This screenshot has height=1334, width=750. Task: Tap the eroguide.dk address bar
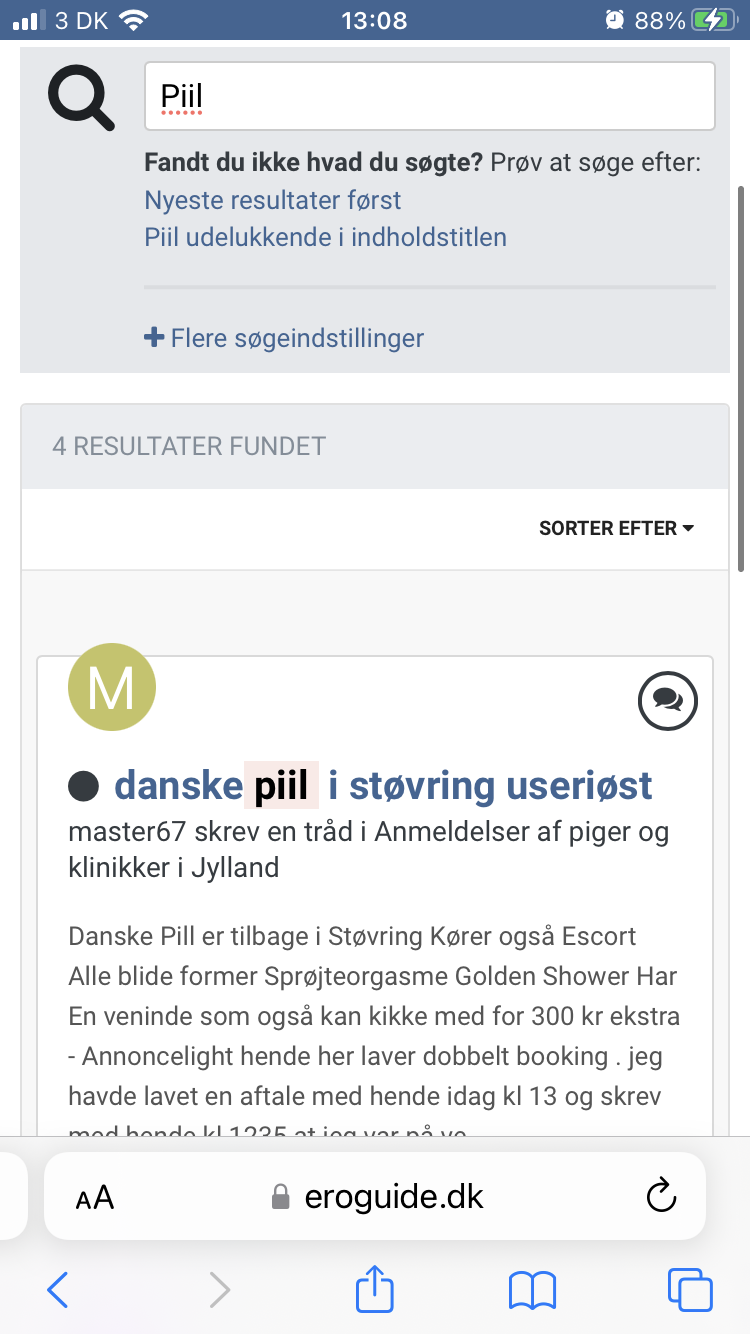click(x=380, y=1197)
